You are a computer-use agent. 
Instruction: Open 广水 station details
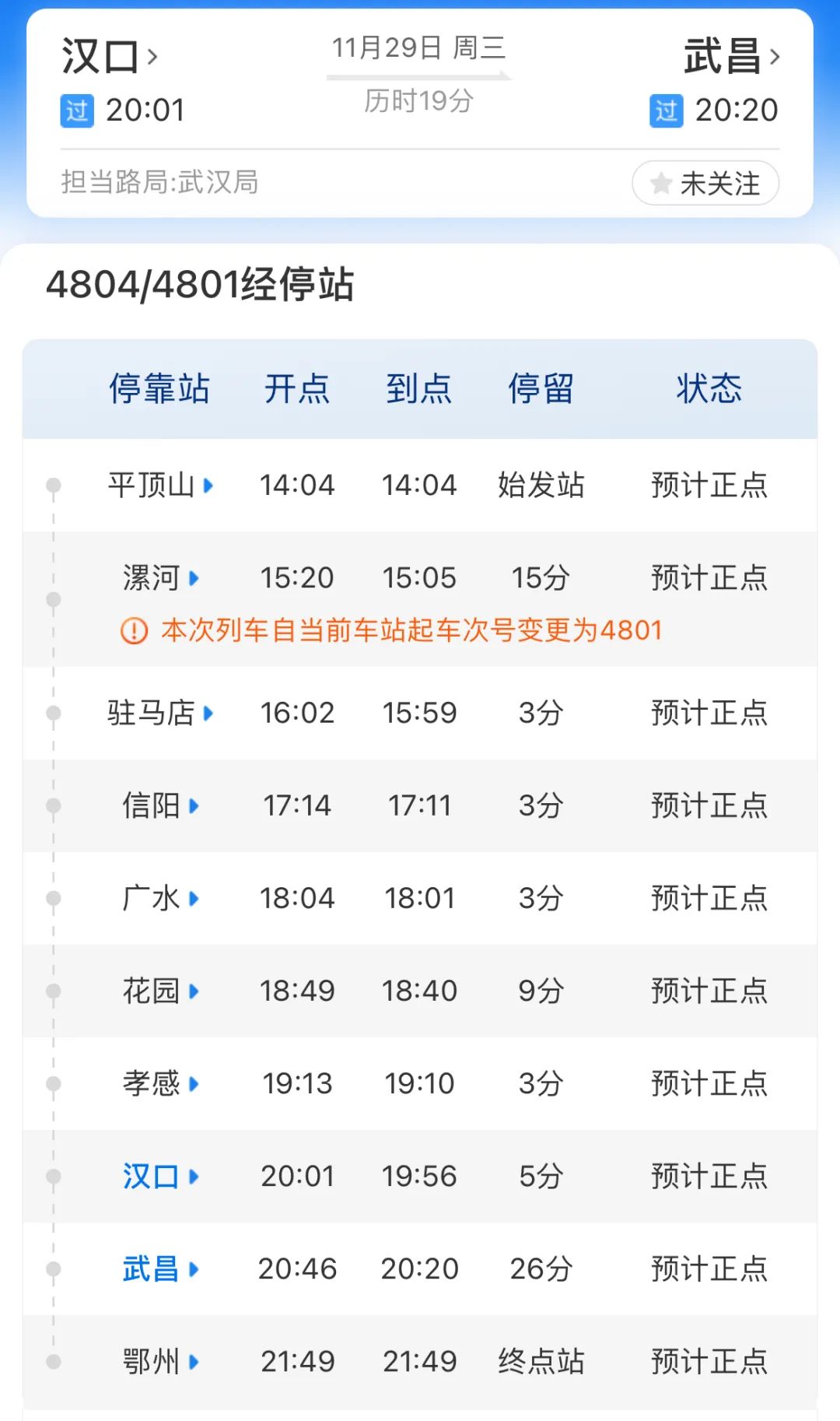pyautogui.click(x=160, y=898)
